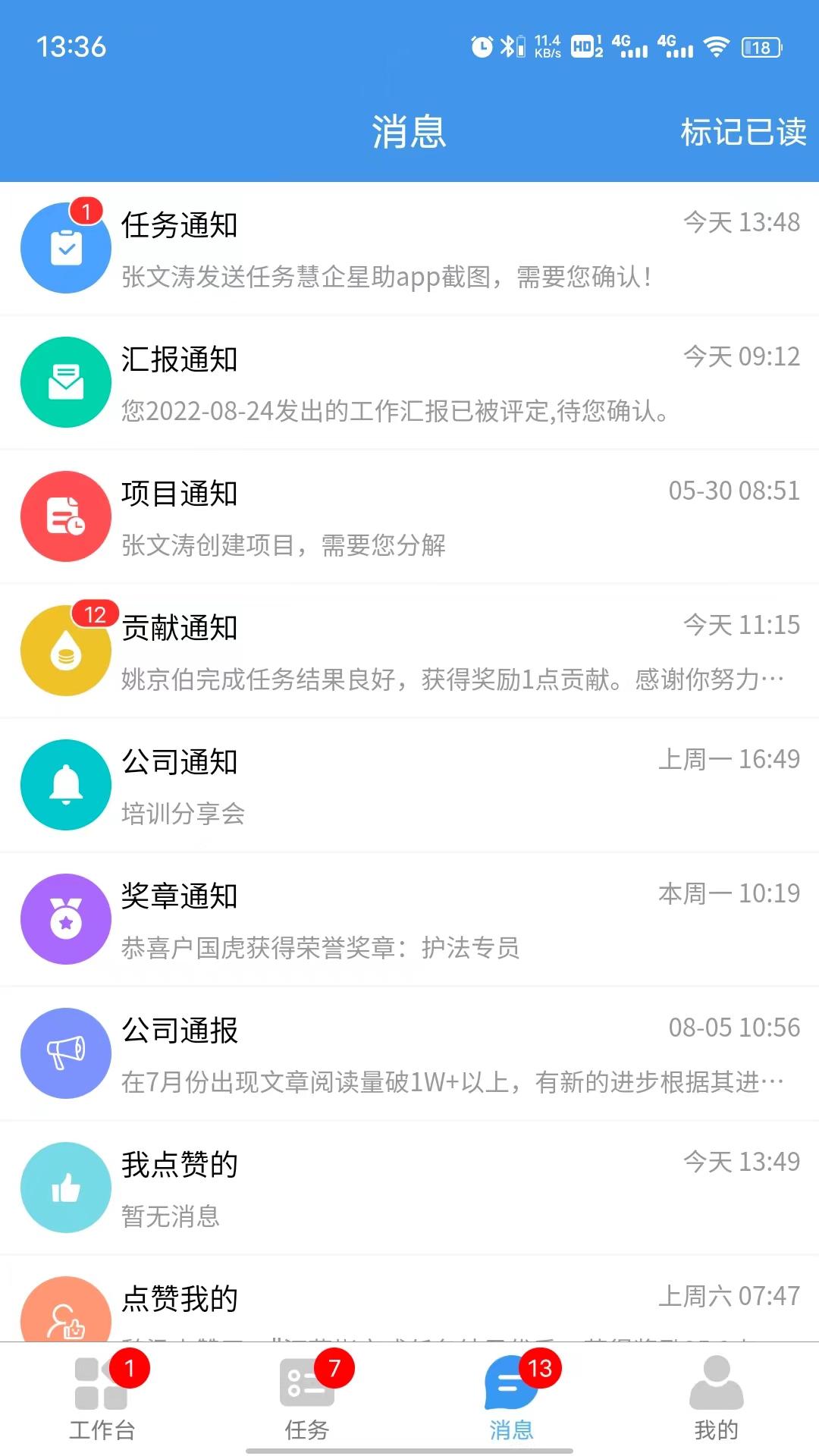Tap 标记已读 to mark all read
The height and width of the screenshot is (1456, 819).
744,132
